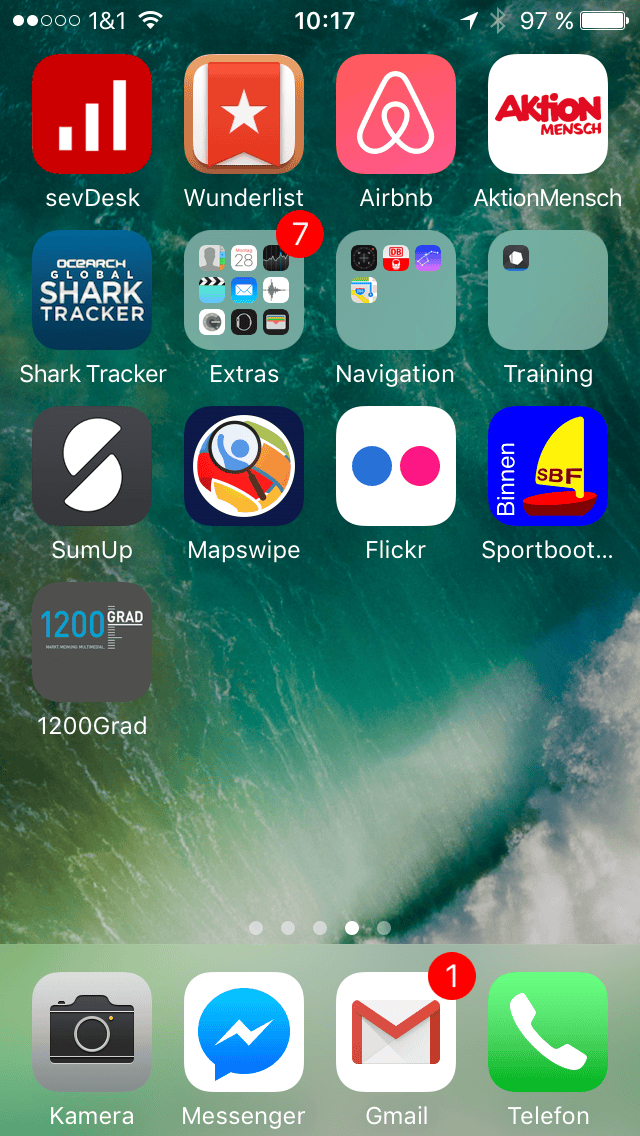Tap the Telefon app in the dock

(x=548, y=1032)
